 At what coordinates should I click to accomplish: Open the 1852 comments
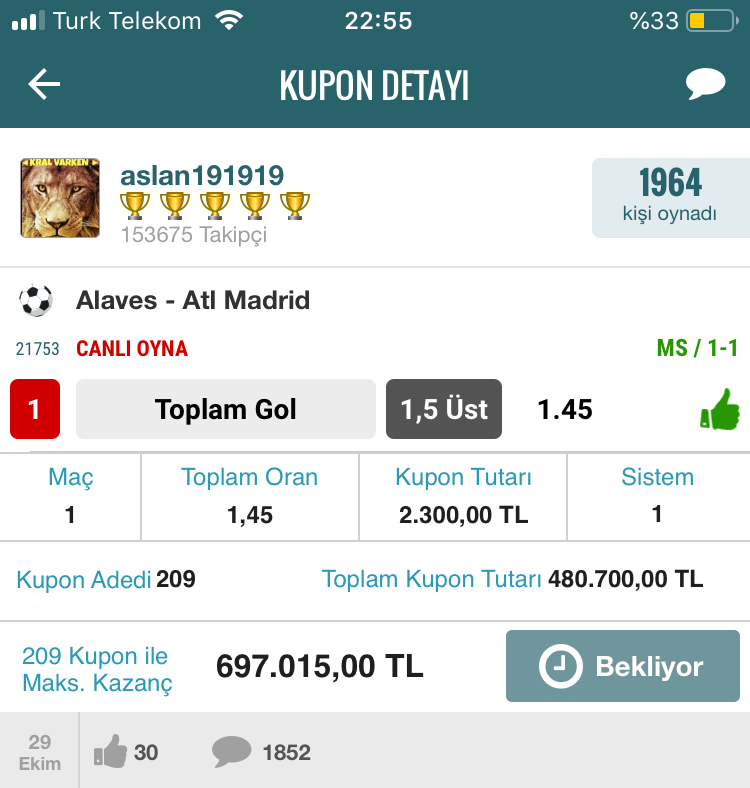pyautogui.click(x=262, y=752)
